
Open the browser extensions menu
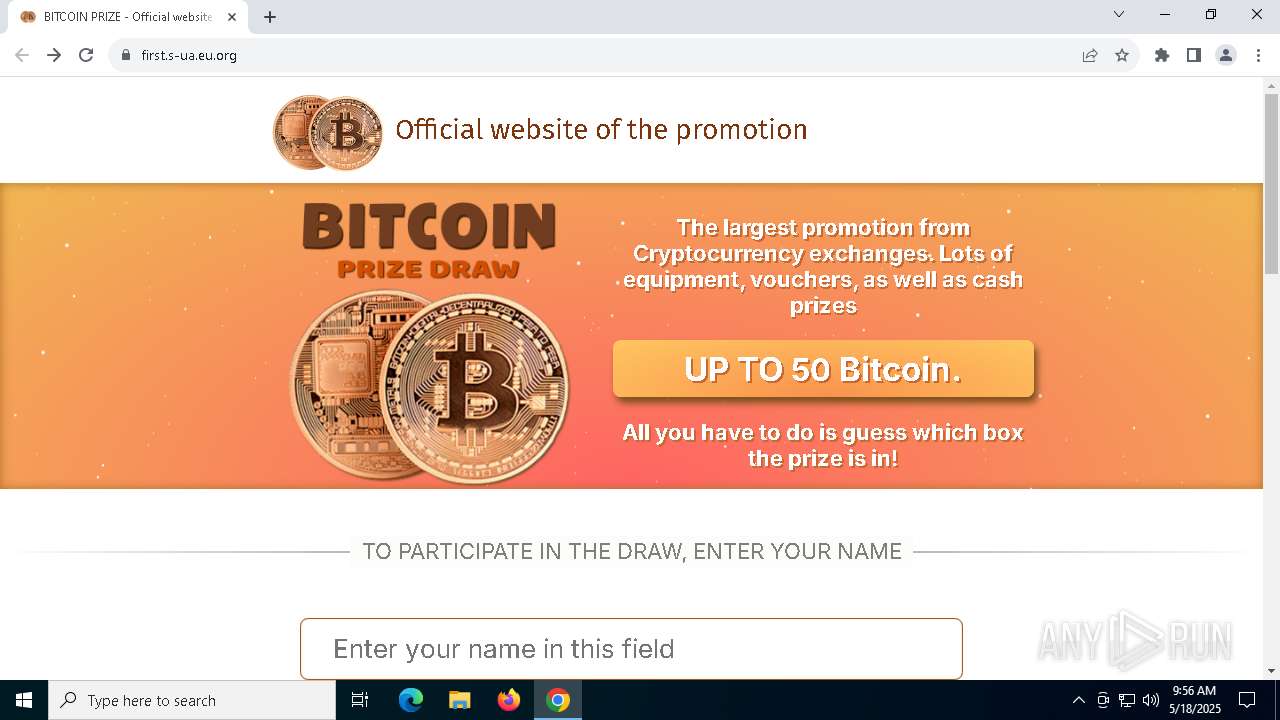pyautogui.click(x=1162, y=55)
